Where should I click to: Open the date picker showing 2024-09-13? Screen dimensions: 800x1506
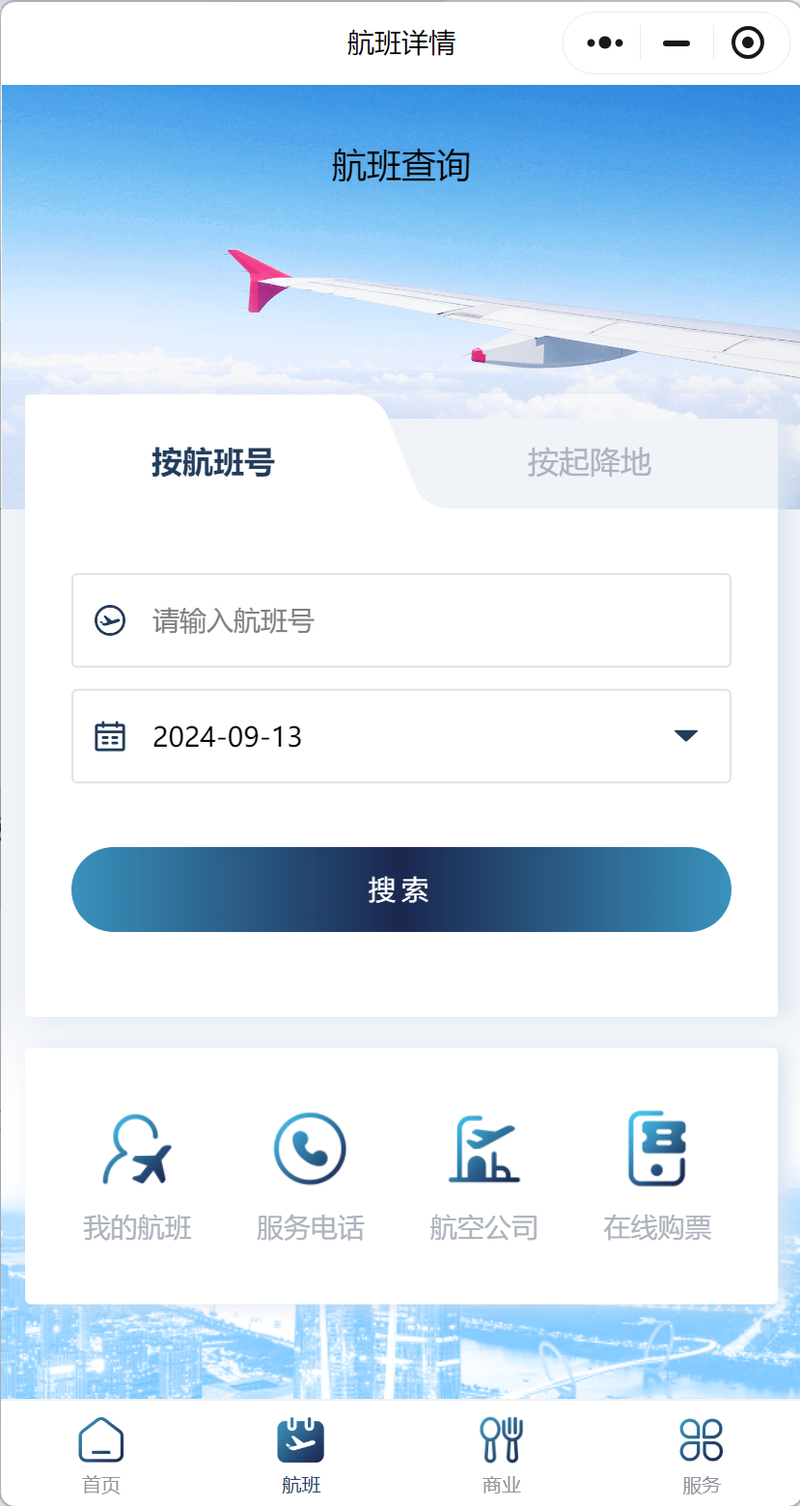(x=401, y=737)
